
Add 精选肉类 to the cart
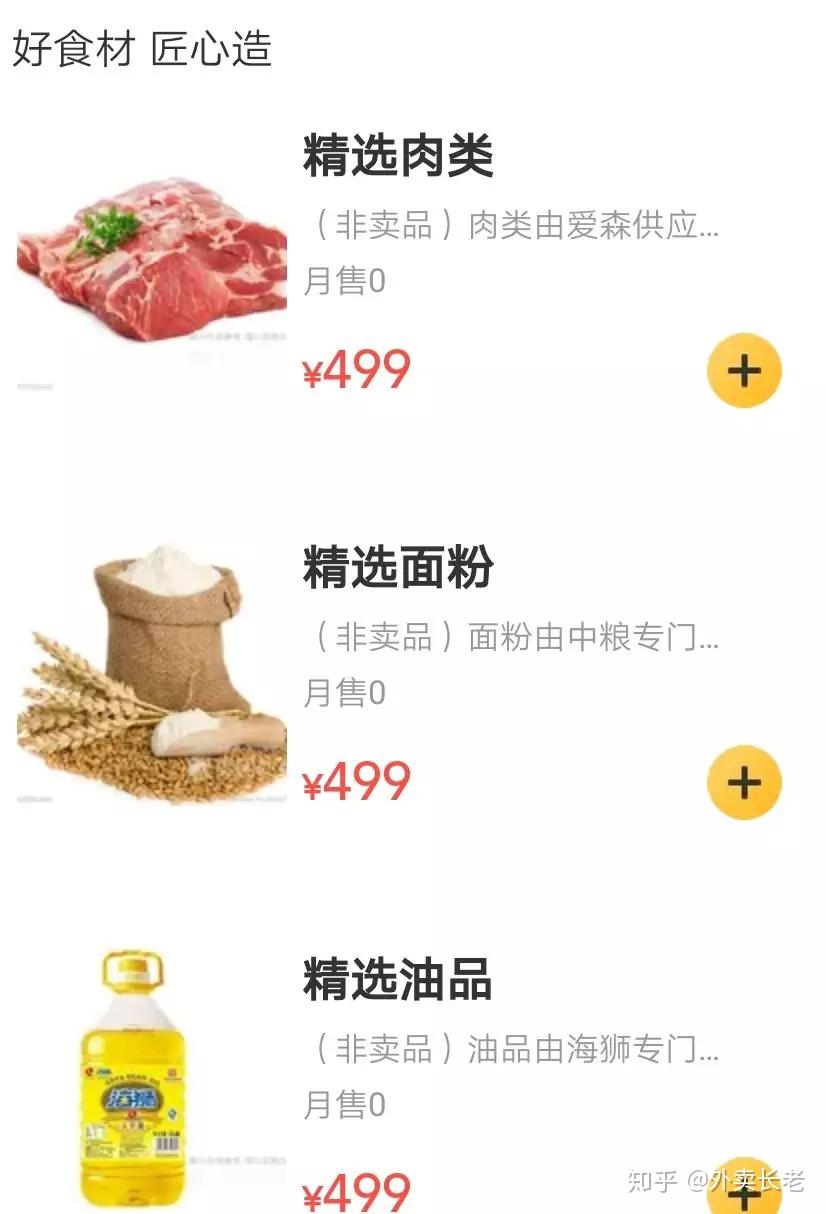[744, 371]
